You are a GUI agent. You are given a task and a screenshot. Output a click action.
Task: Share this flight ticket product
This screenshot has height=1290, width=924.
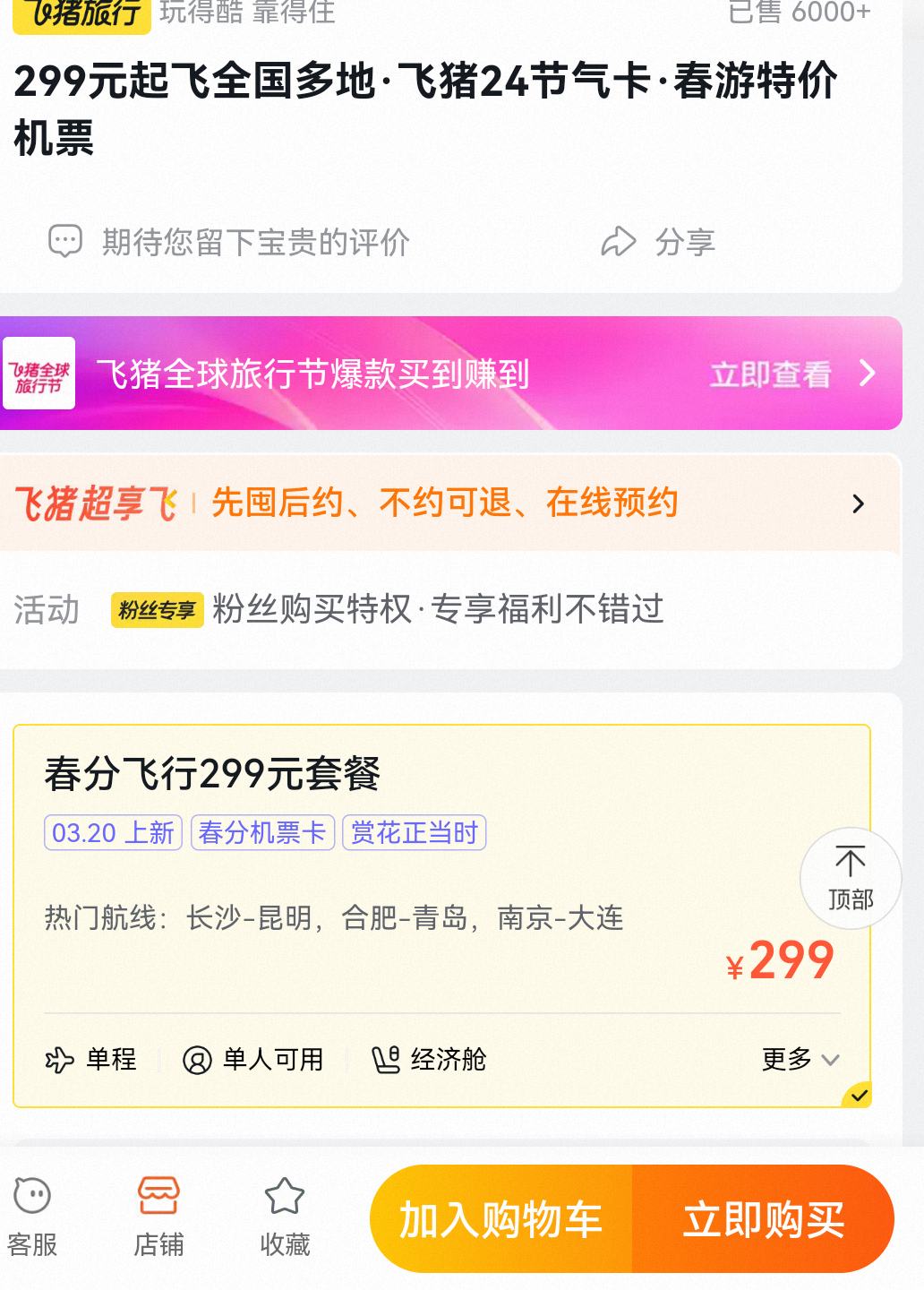(x=659, y=242)
